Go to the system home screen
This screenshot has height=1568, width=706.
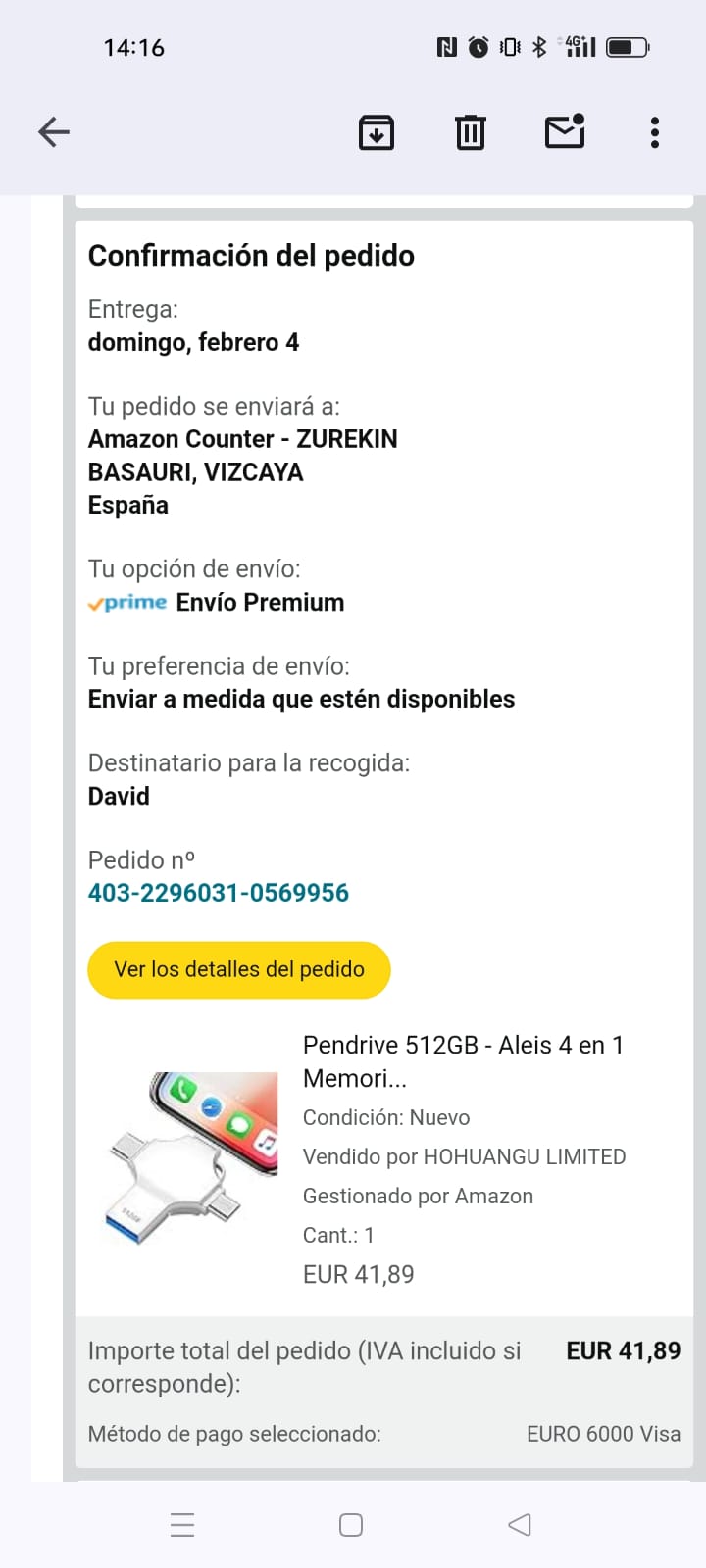pos(351,1525)
